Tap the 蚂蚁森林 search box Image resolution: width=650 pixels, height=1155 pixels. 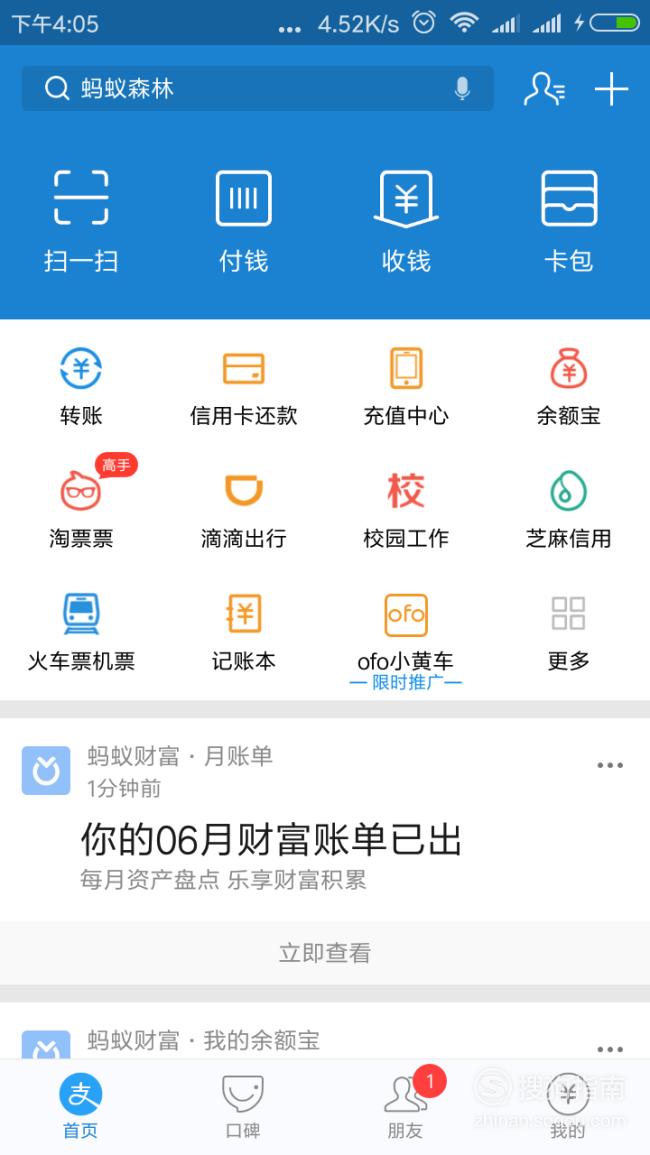point(257,88)
